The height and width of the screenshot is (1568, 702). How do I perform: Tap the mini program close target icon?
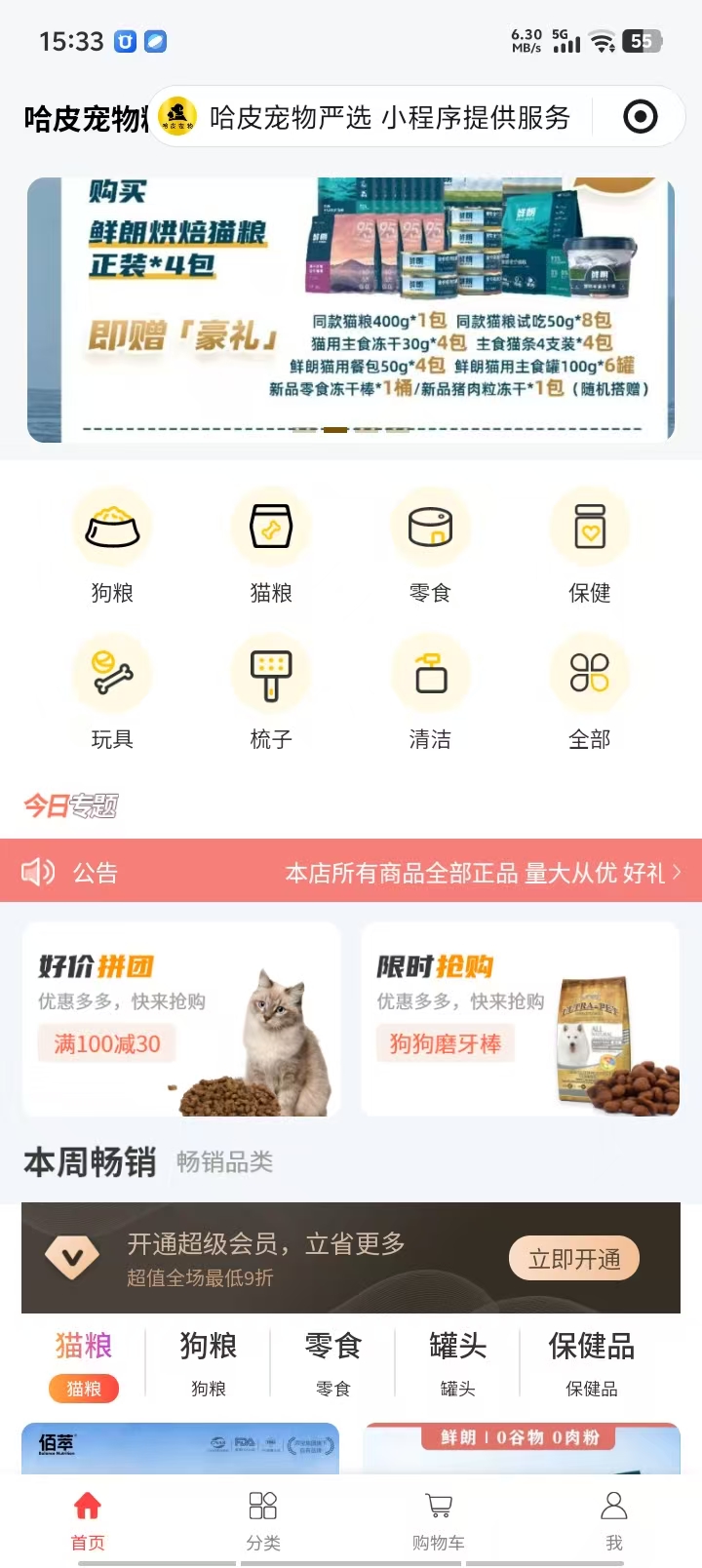pos(640,117)
